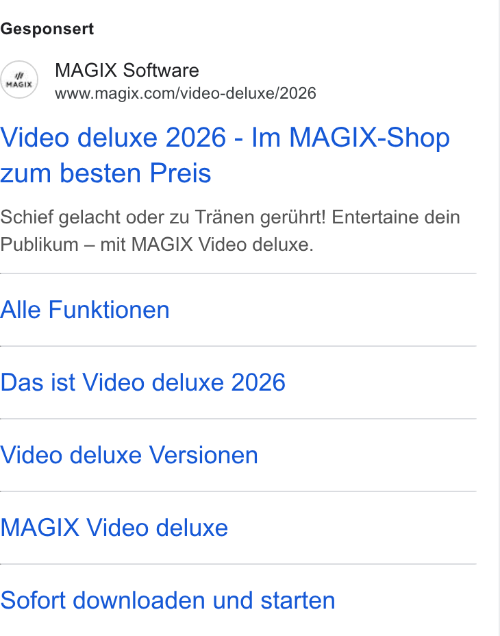Open the Video deluxe 2026 ad headline
Screen dimensions: 500x636
(225, 155)
